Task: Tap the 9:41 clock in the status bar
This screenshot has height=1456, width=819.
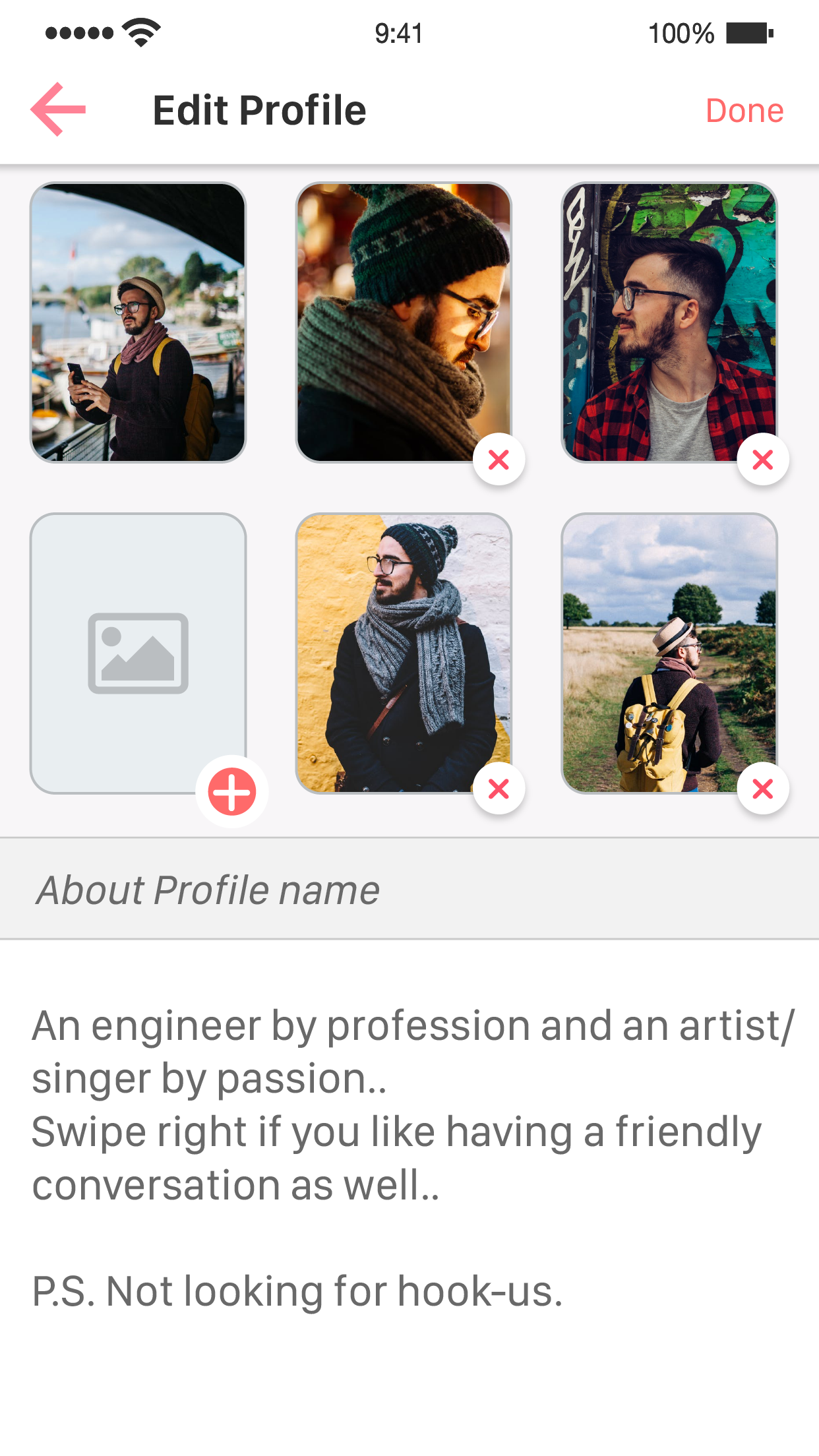Action: tap(398, 34)
